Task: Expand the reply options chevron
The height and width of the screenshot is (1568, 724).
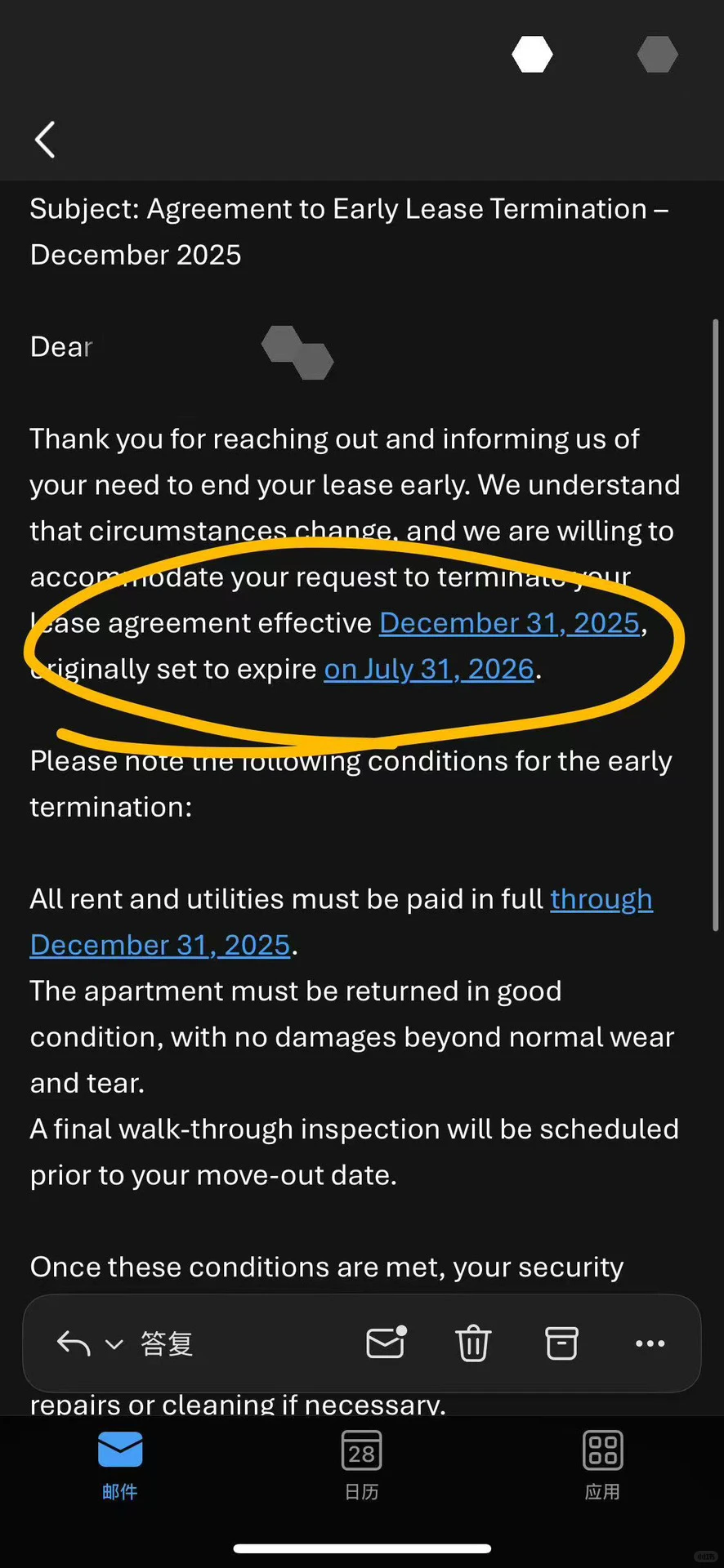Action: [x=114, y=1344]
